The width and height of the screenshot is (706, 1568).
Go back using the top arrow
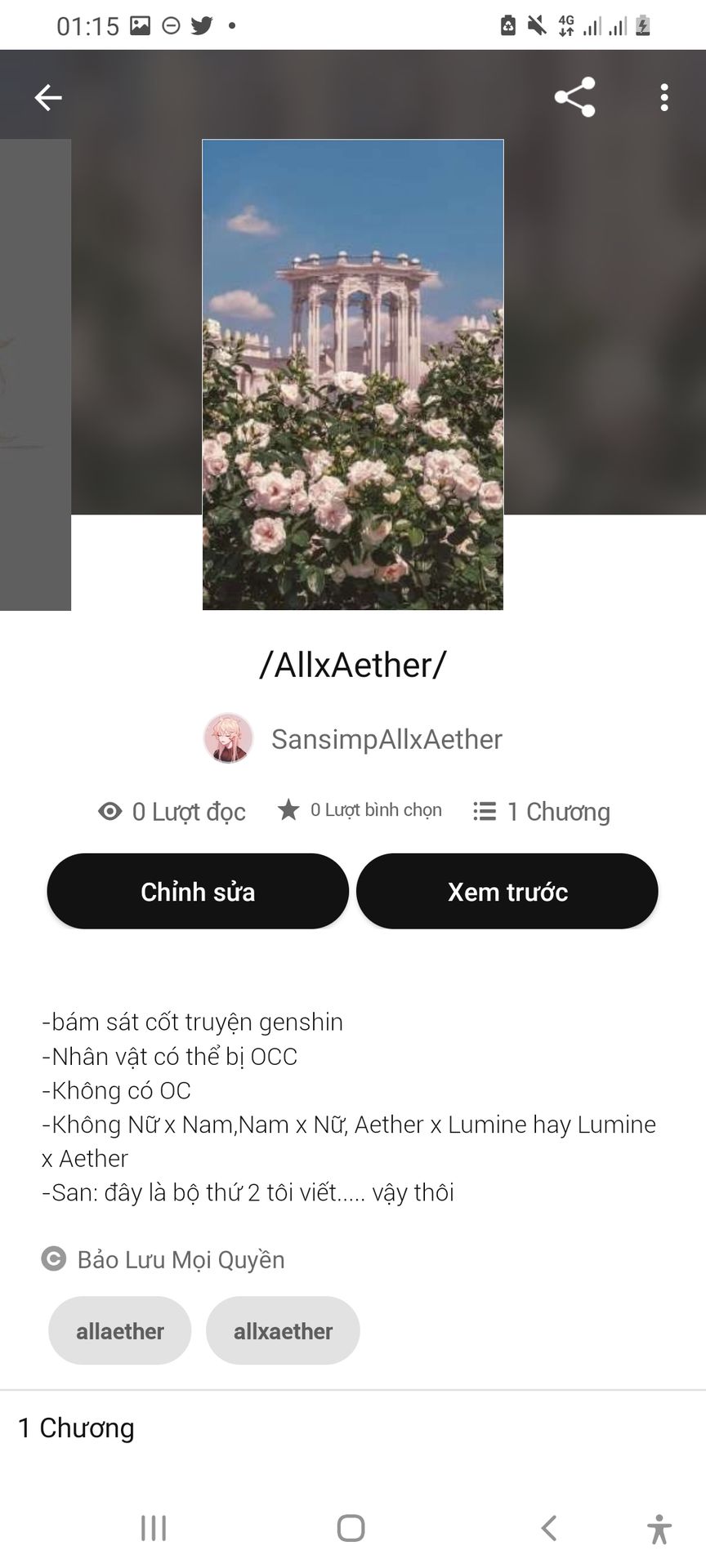48,98
